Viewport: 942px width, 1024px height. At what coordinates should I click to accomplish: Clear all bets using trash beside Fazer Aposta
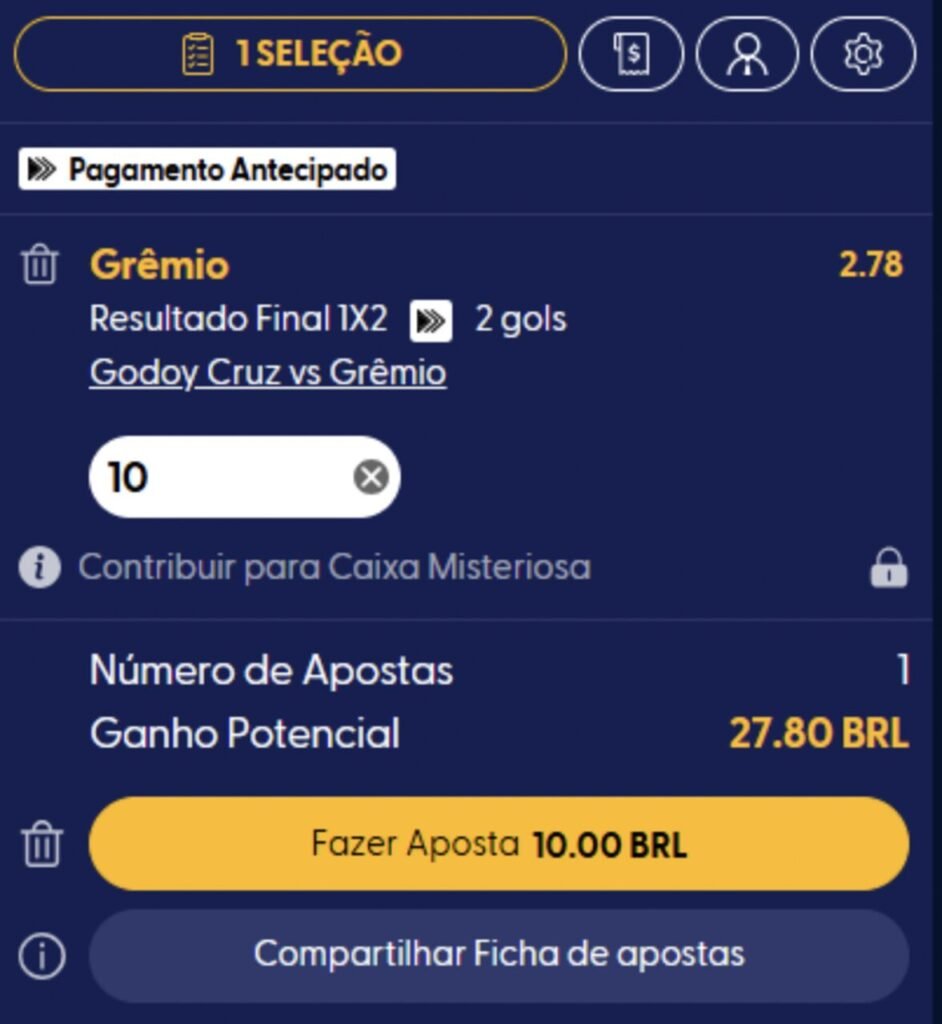[x=41, y=844]
